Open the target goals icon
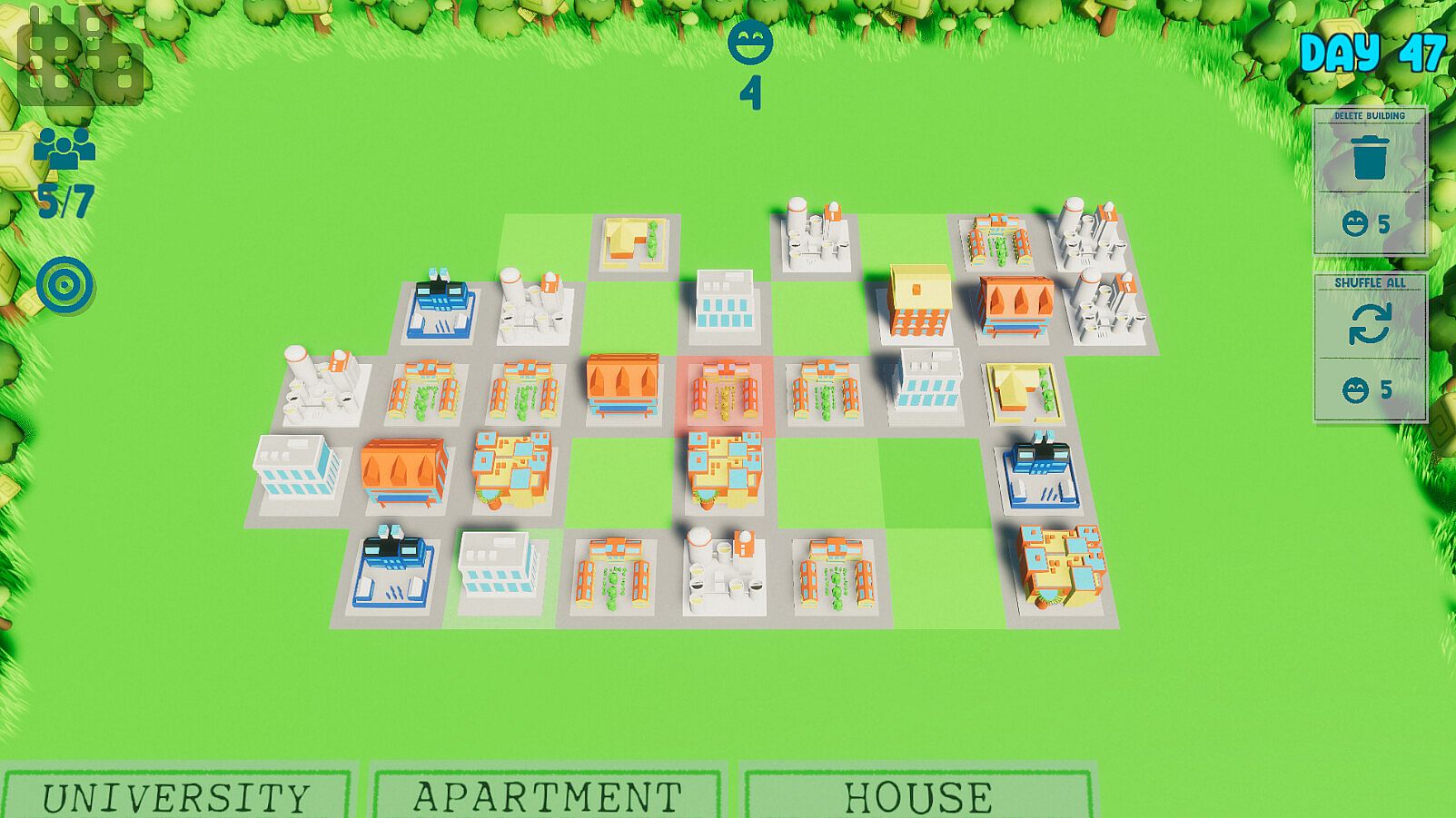This screenshot has width=1456, height=818. pyautogui.click(x=64, y=285)
